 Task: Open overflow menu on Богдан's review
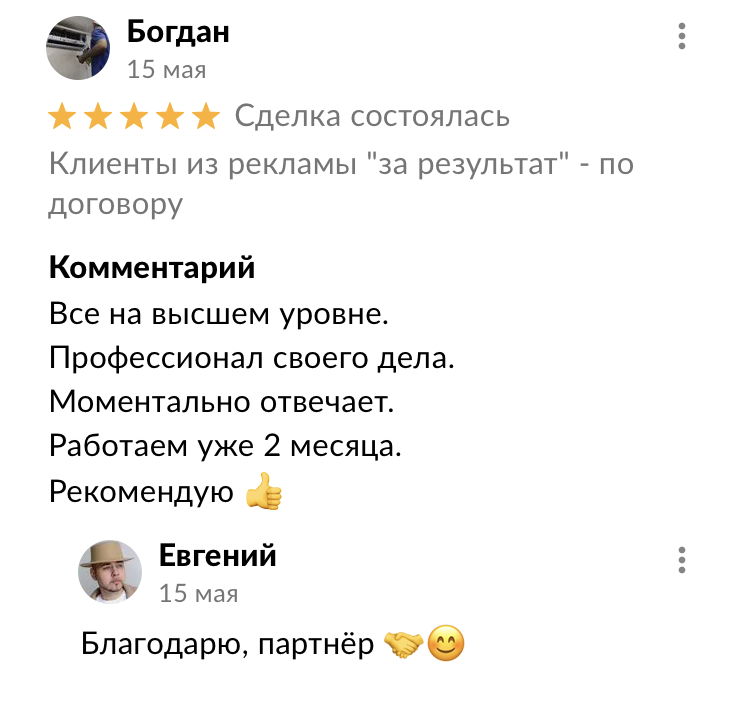[682, 36]
